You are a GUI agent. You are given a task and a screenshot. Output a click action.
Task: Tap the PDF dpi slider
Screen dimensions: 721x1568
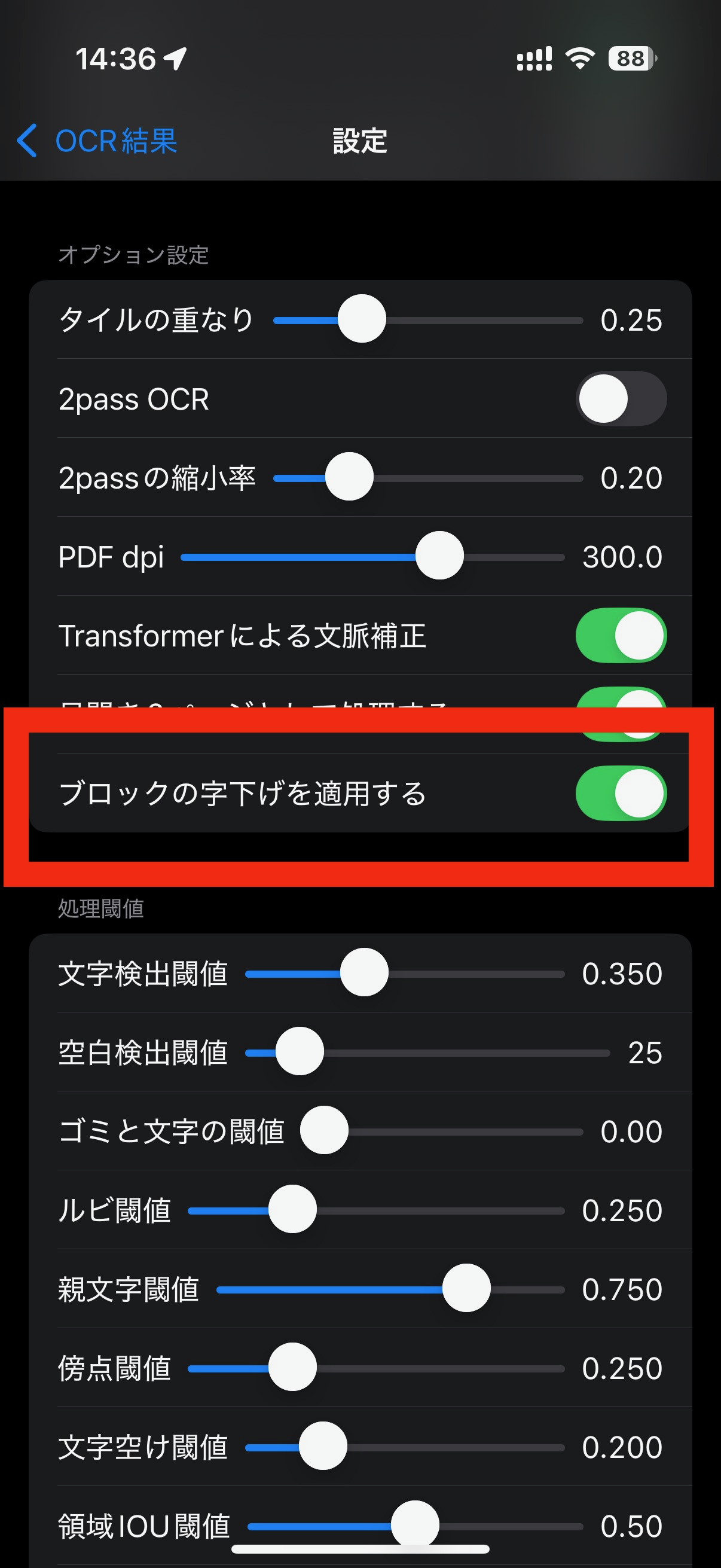(x=439, y=556)
